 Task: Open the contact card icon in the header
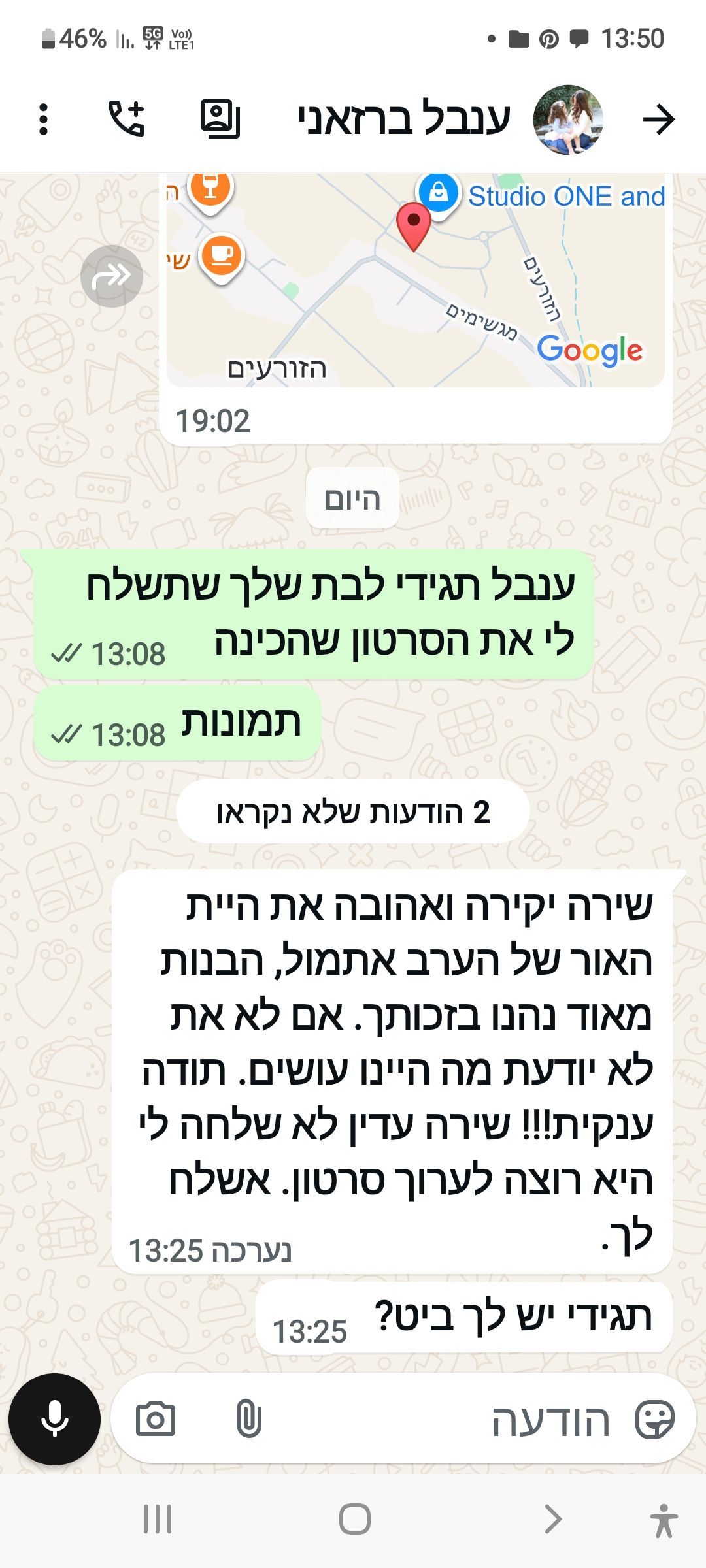[x=220, y=119]
